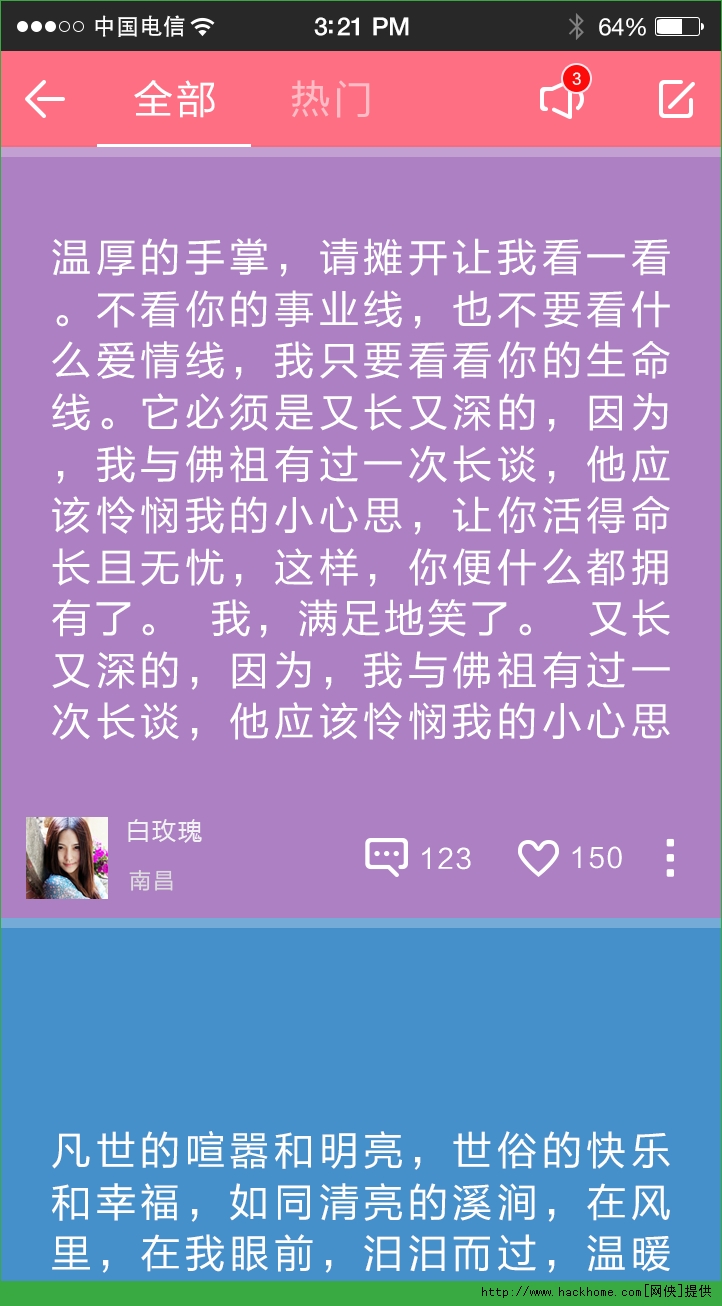Viewport: 722px width, 1306px height.
Task: Select the 全部 tab
Action: click(x=175, y=99)
